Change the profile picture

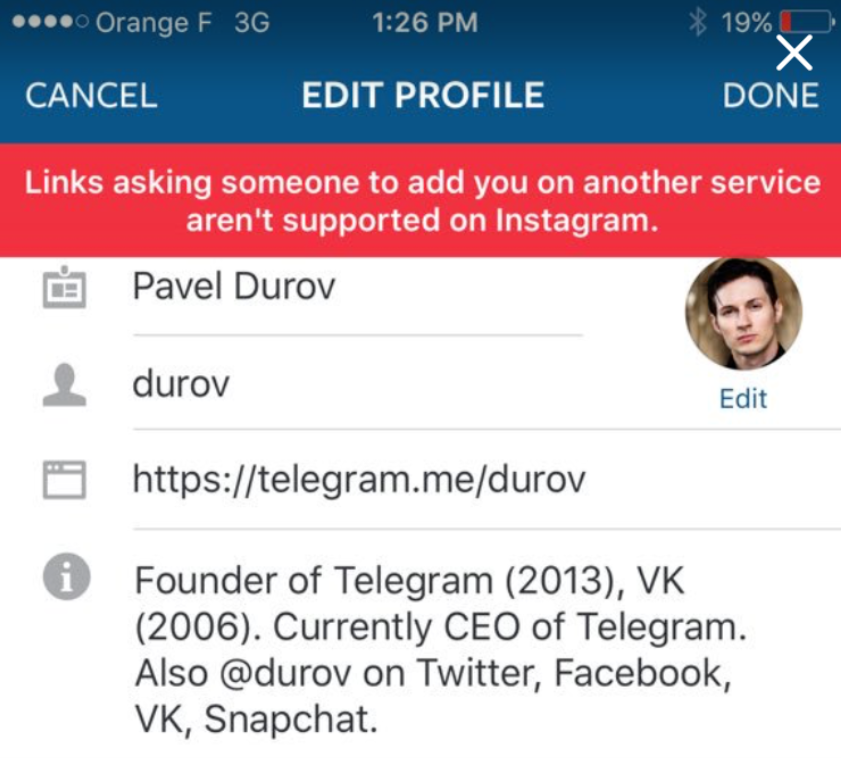(x=743, y=315)
